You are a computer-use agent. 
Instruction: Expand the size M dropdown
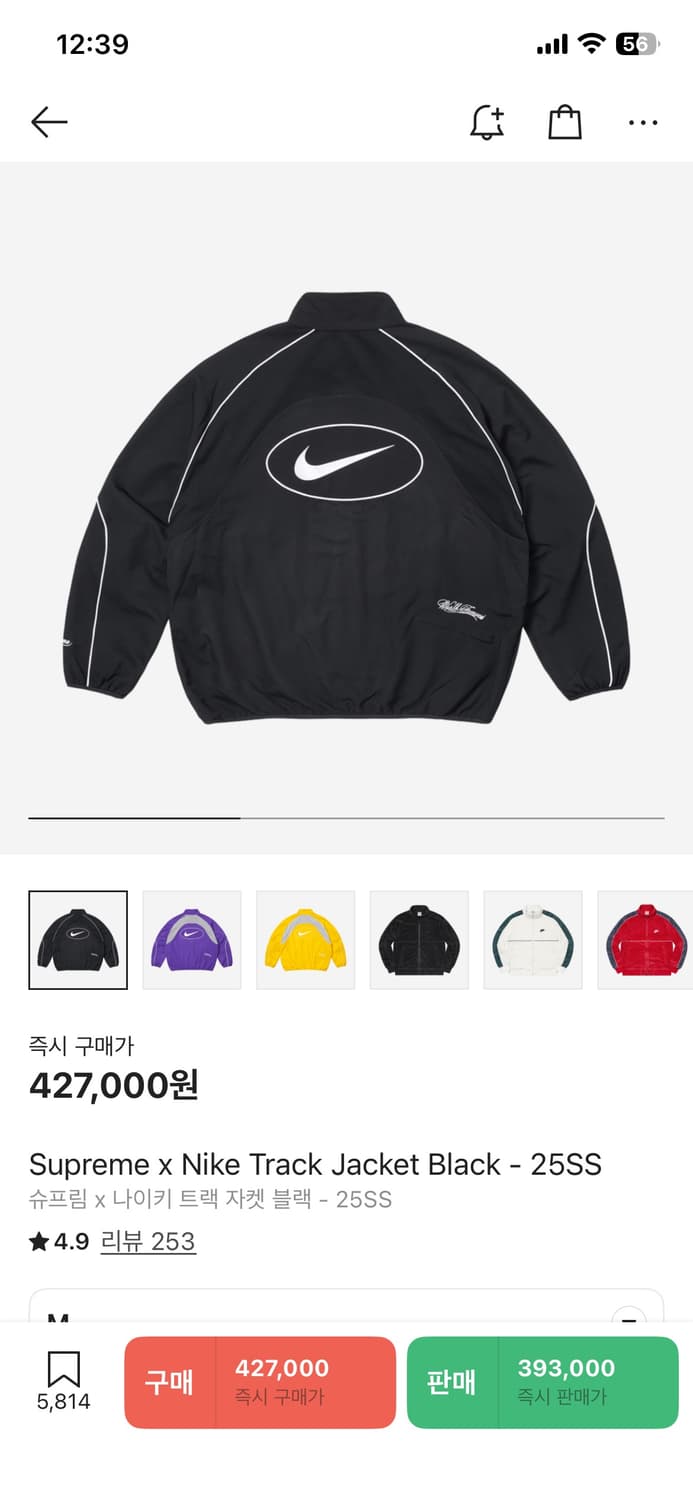click(627, 1314)
